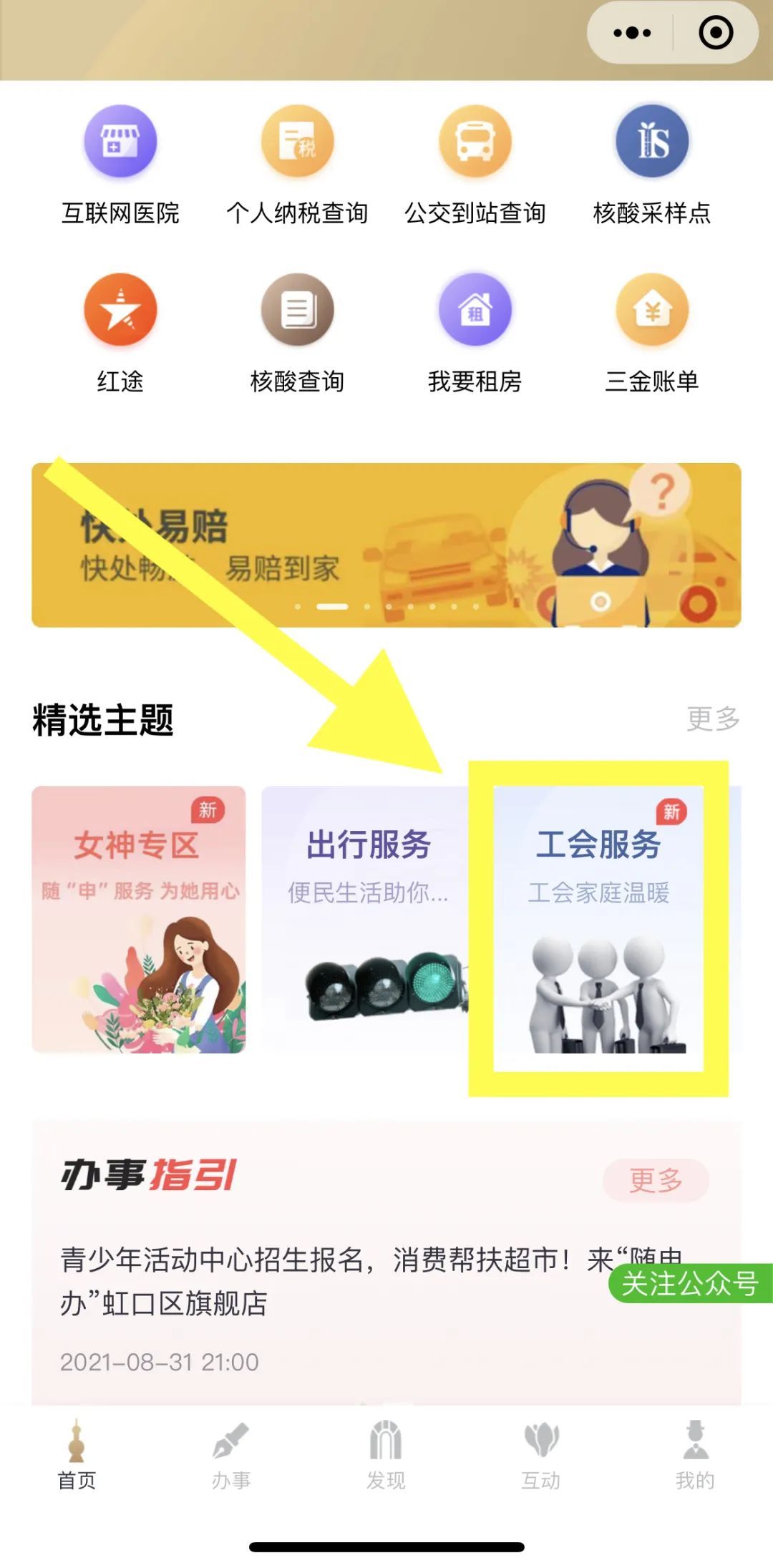Open the 快处易赔 banner

coord(386,545)
